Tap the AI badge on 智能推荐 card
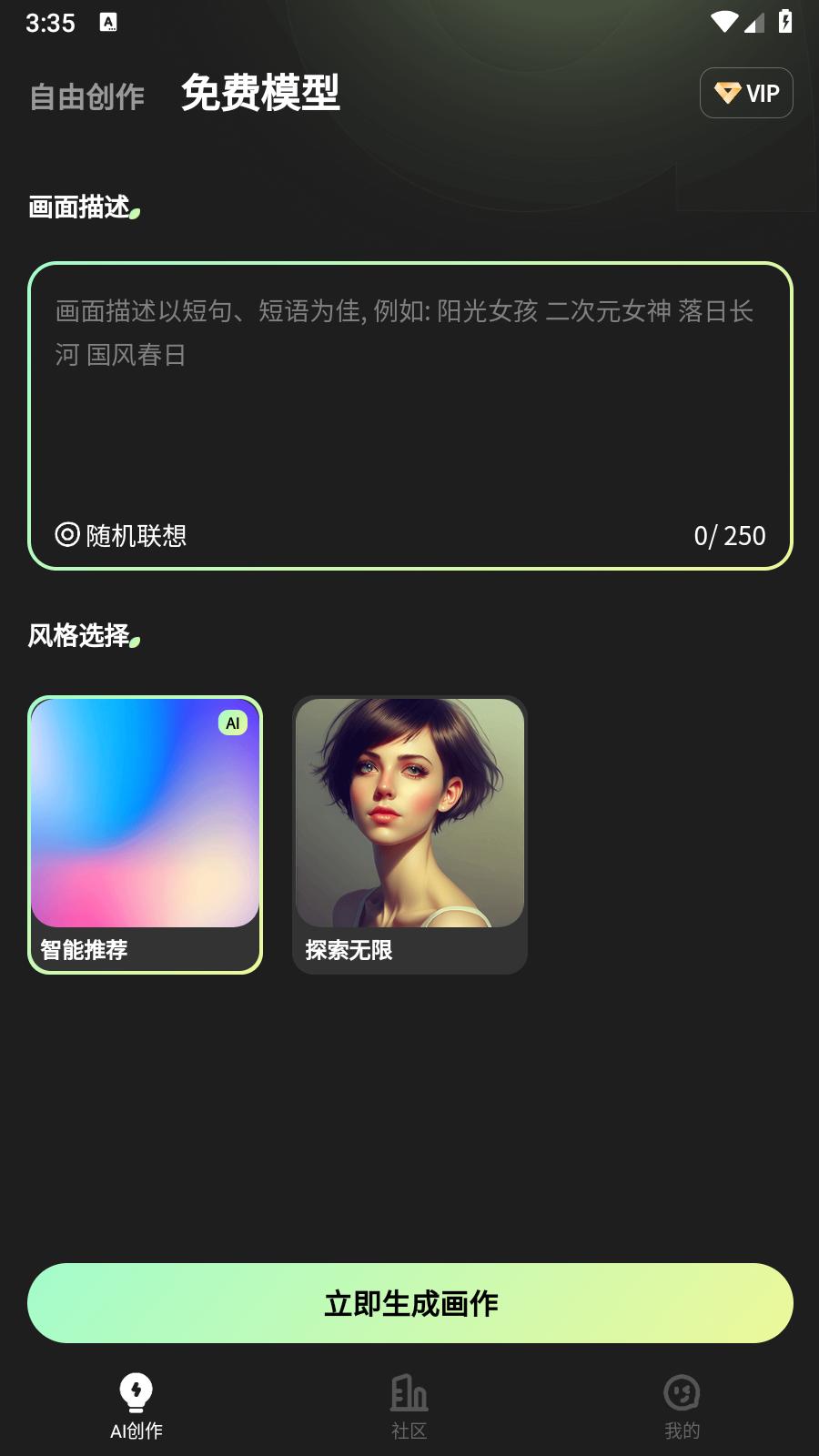Viewport: 819px width, 1456px height. (233, 722)
